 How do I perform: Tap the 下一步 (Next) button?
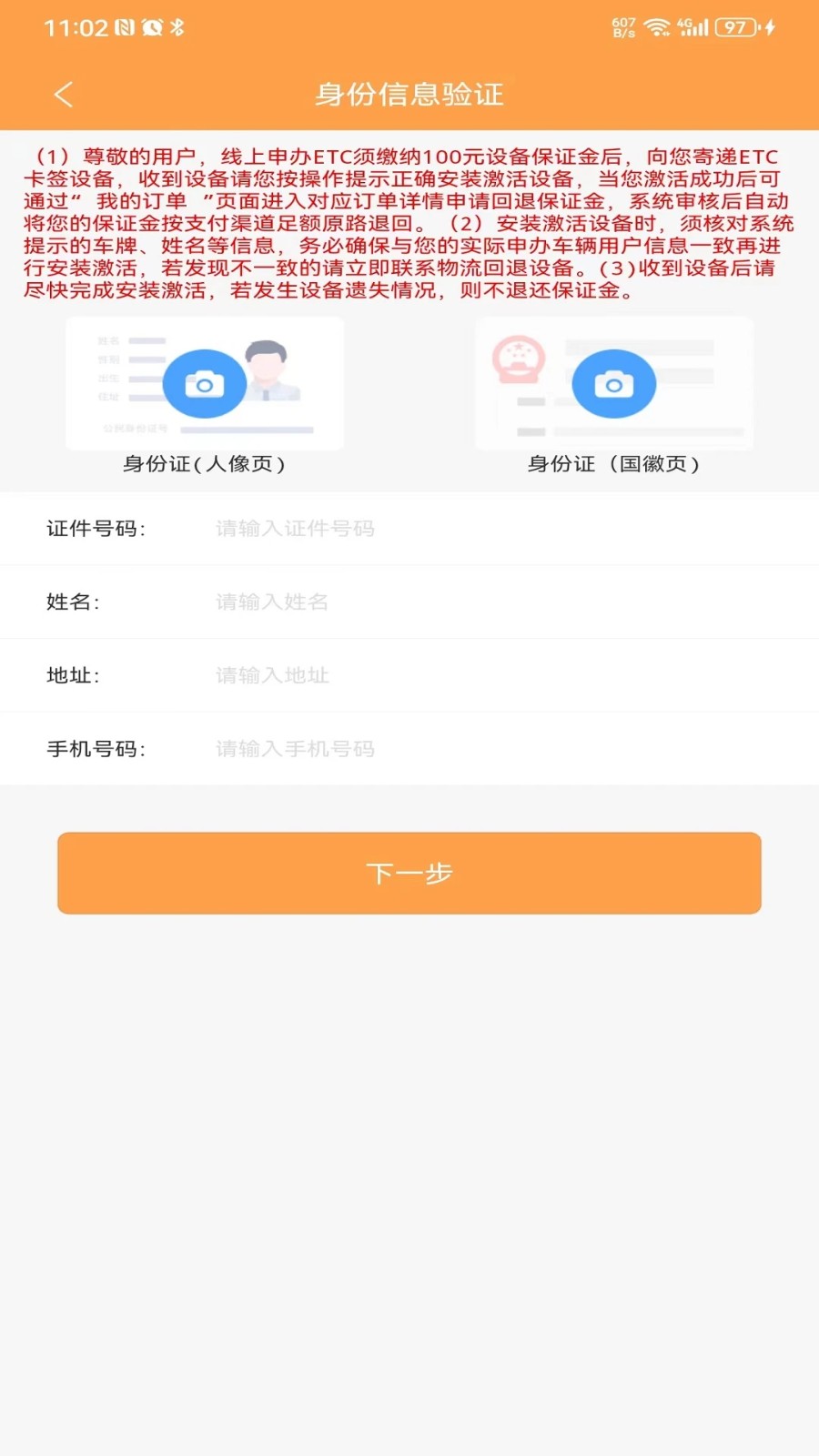(409, 872)
